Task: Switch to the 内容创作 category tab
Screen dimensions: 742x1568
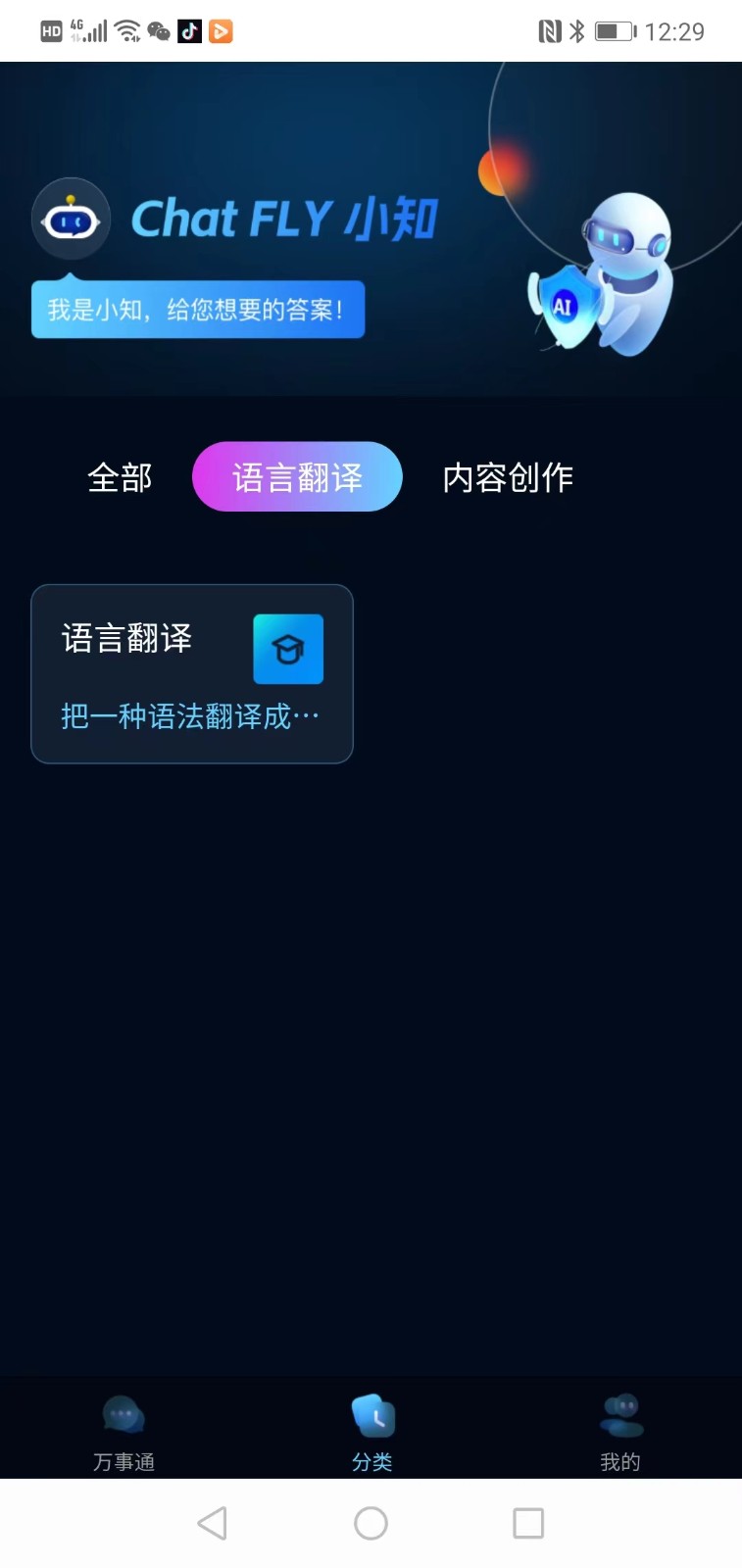Action: point(508,477)
